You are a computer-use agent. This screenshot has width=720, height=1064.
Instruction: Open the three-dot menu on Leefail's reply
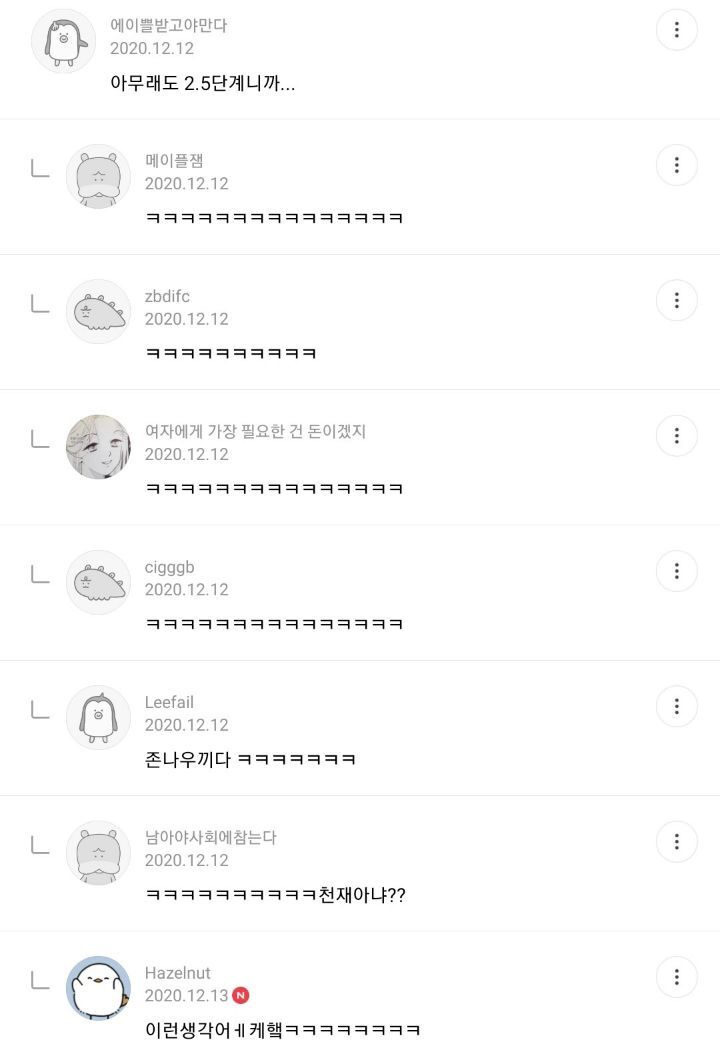[677, 707]
